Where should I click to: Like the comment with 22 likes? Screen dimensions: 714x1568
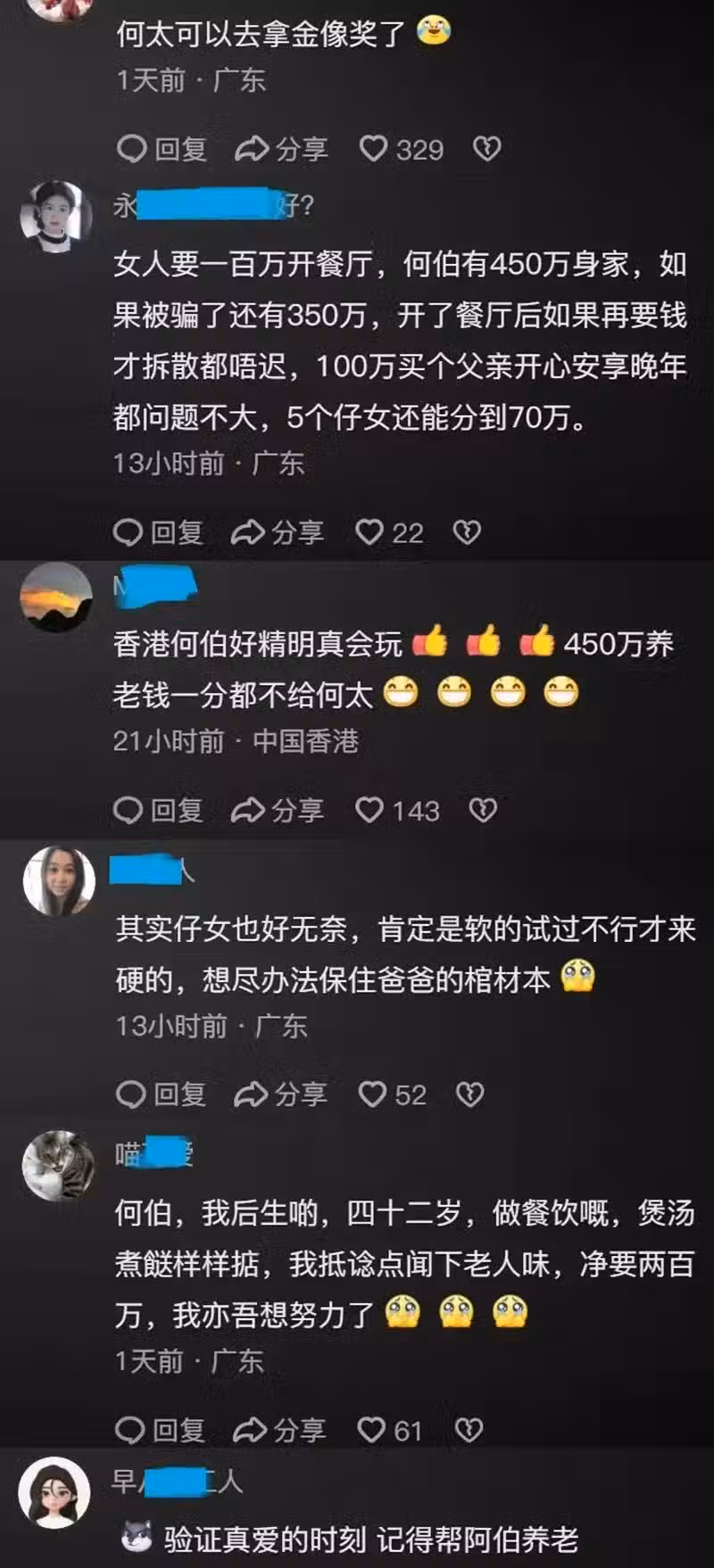coord(369,532)
